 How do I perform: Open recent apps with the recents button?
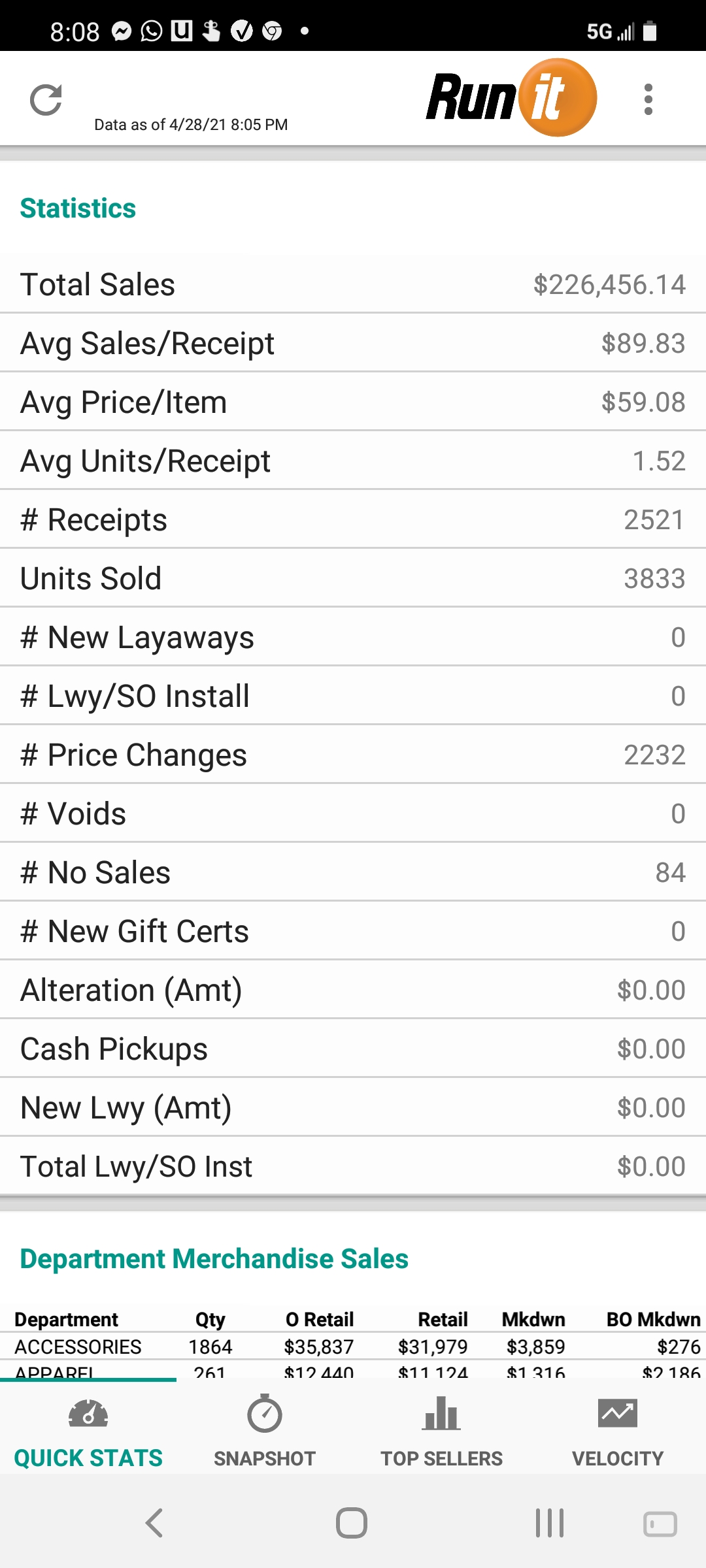click(x=548, y=1522)
